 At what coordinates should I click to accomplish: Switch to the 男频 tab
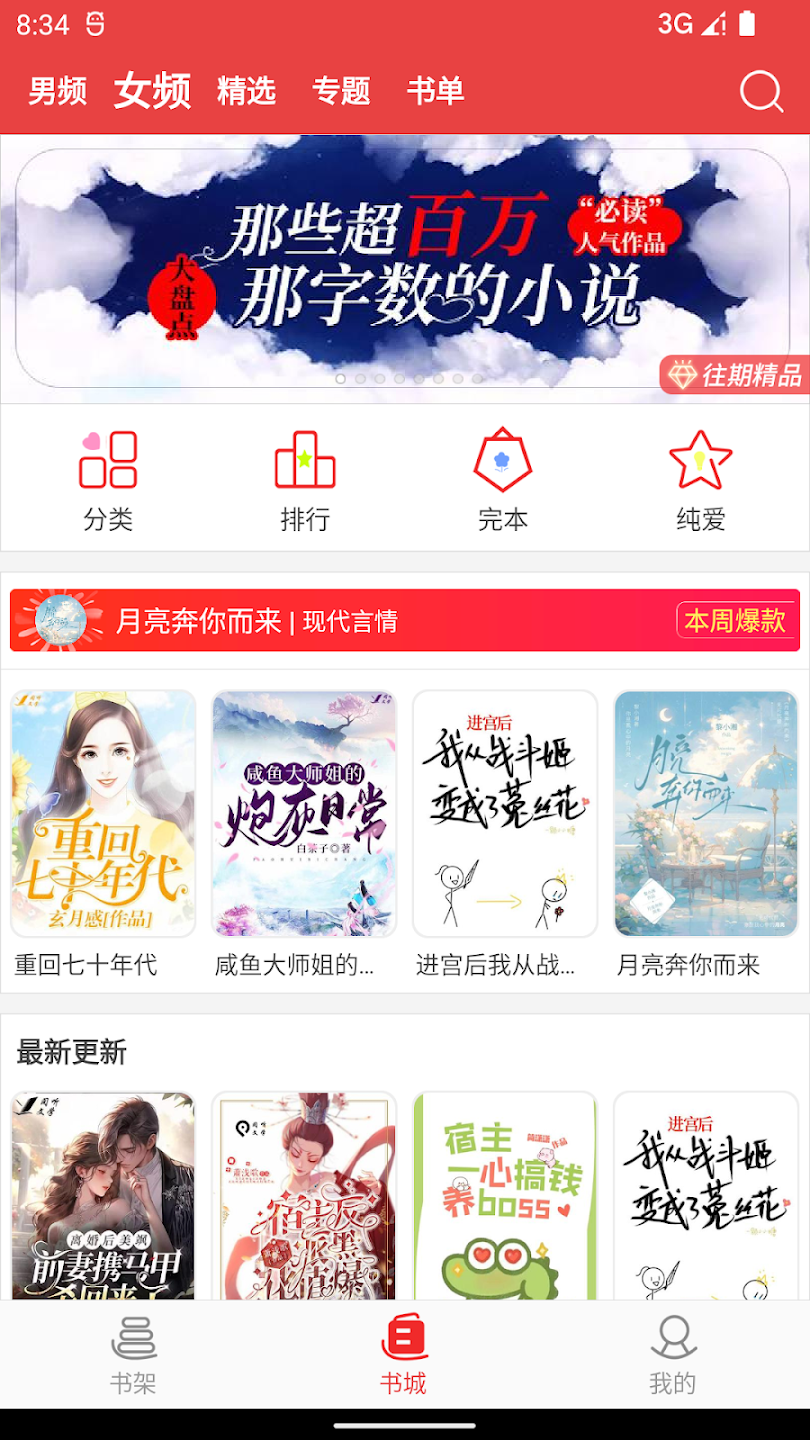(x=55, y=90)
